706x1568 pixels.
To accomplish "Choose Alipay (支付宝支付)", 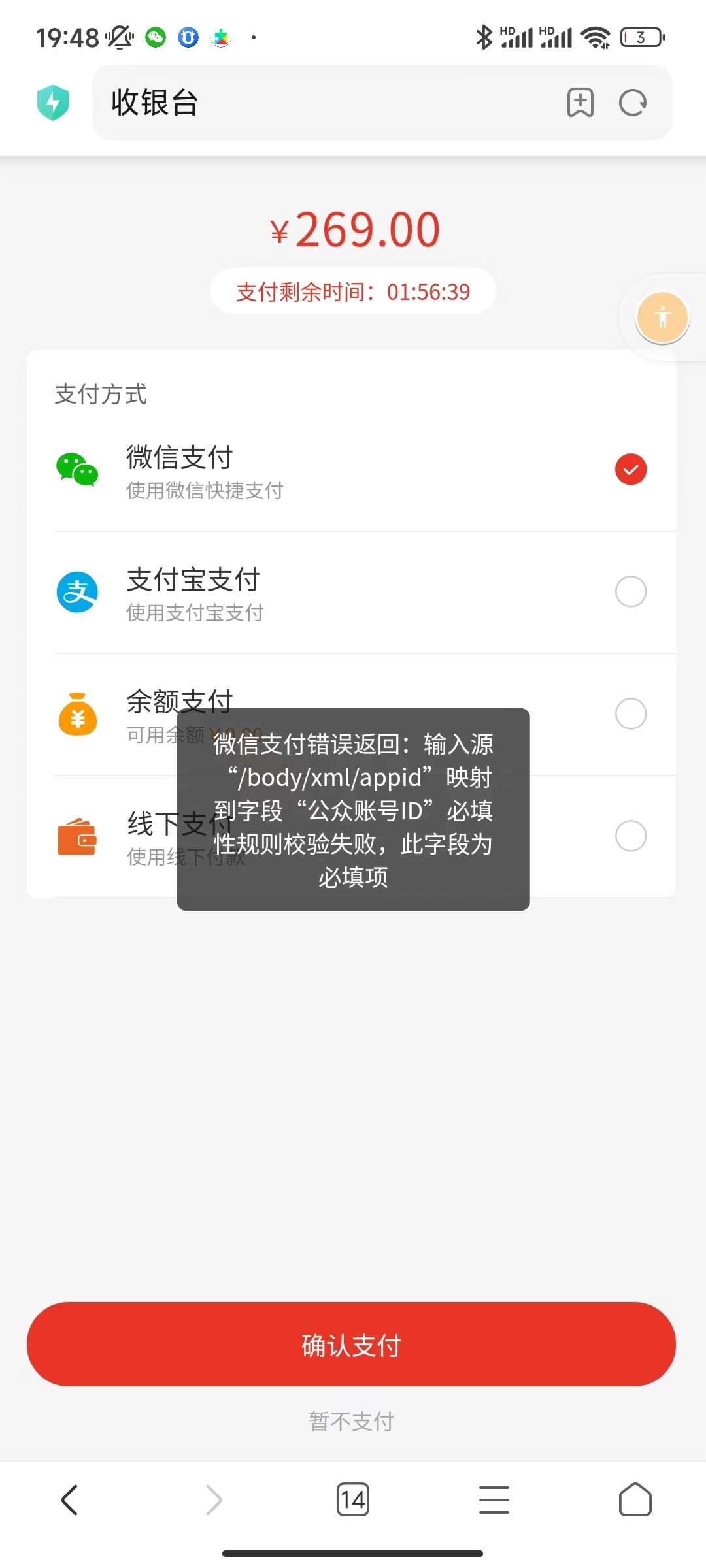I will [630, 592].
